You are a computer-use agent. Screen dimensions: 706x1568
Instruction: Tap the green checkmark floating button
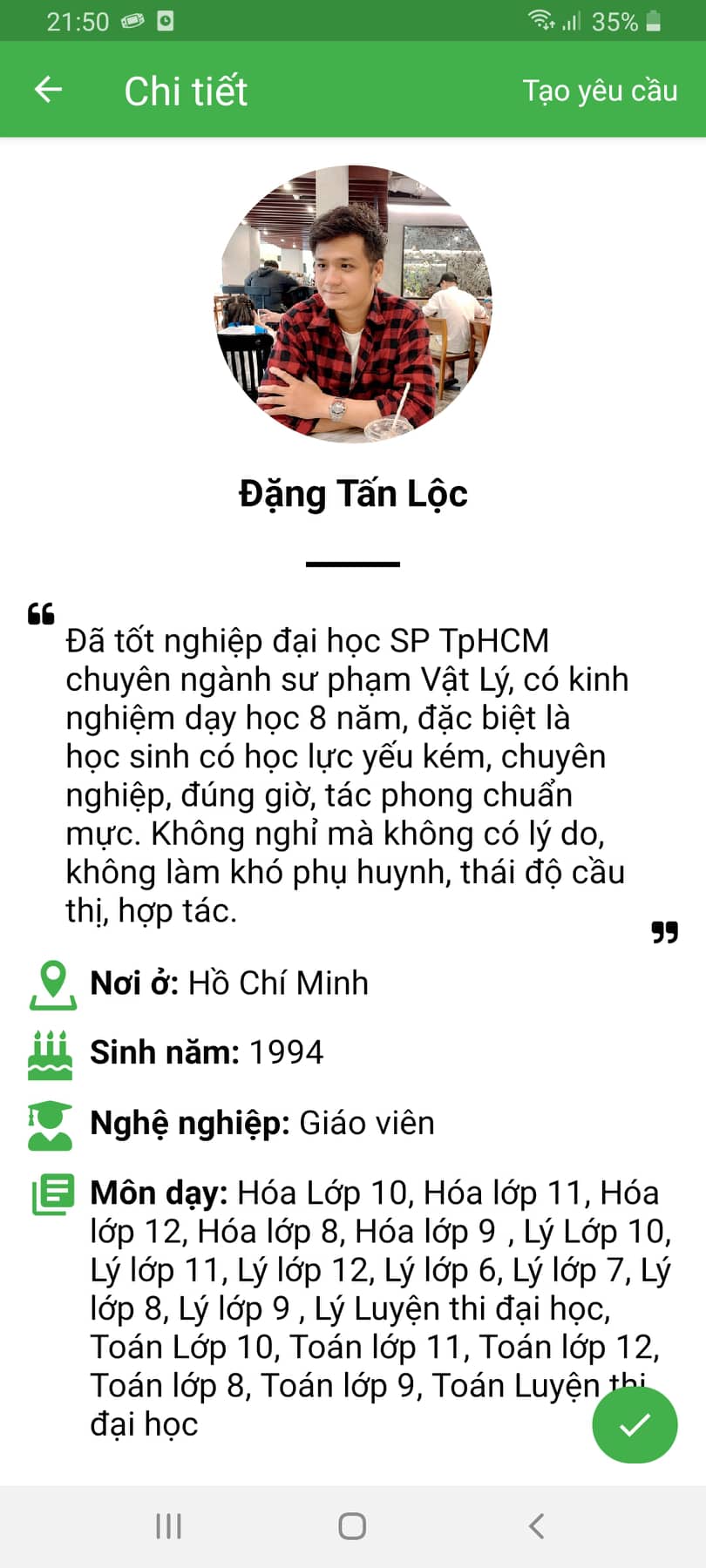[x=634, y=1425]
